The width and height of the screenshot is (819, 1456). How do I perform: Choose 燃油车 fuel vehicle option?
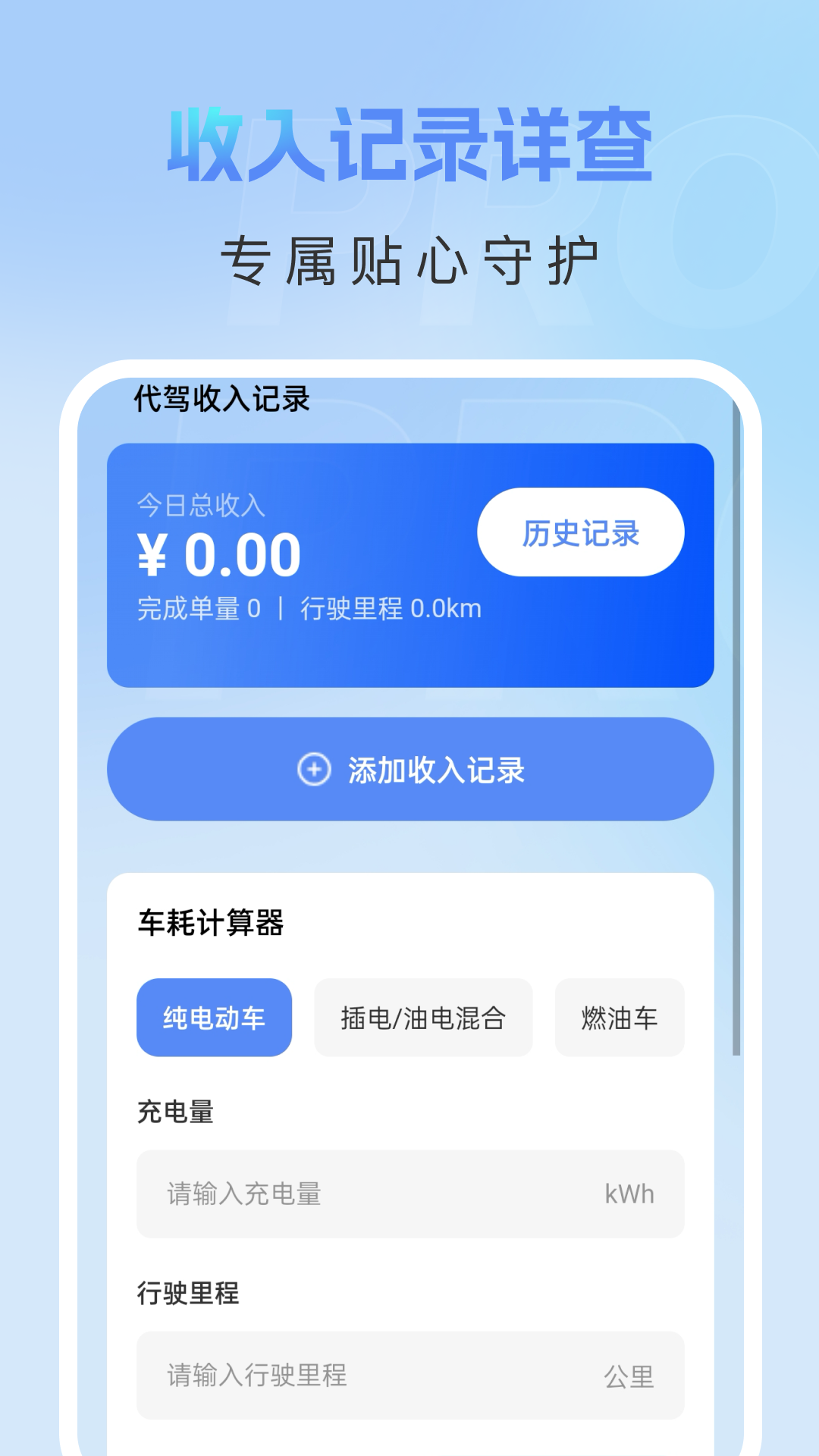[x=620, y=1016]
